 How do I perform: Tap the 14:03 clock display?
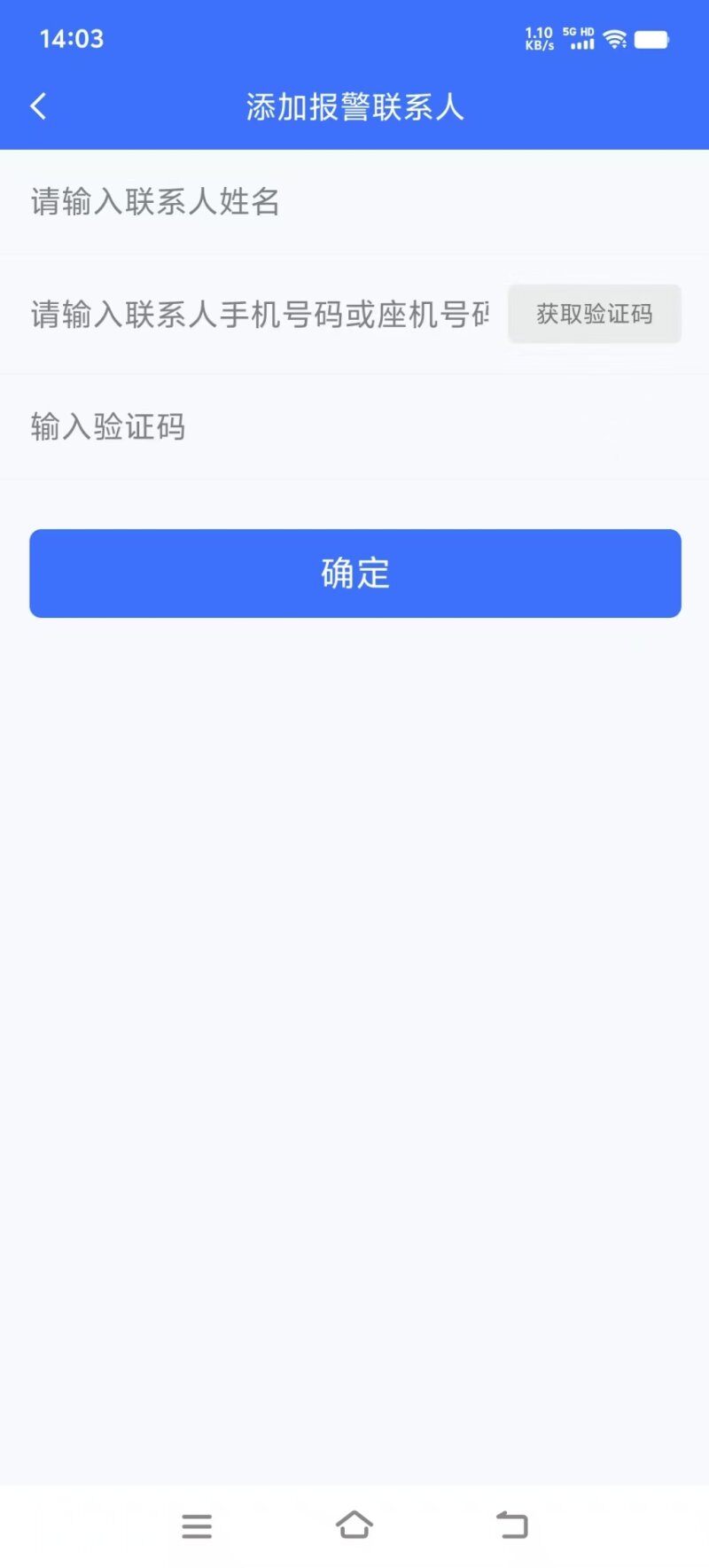coord(71,39)
